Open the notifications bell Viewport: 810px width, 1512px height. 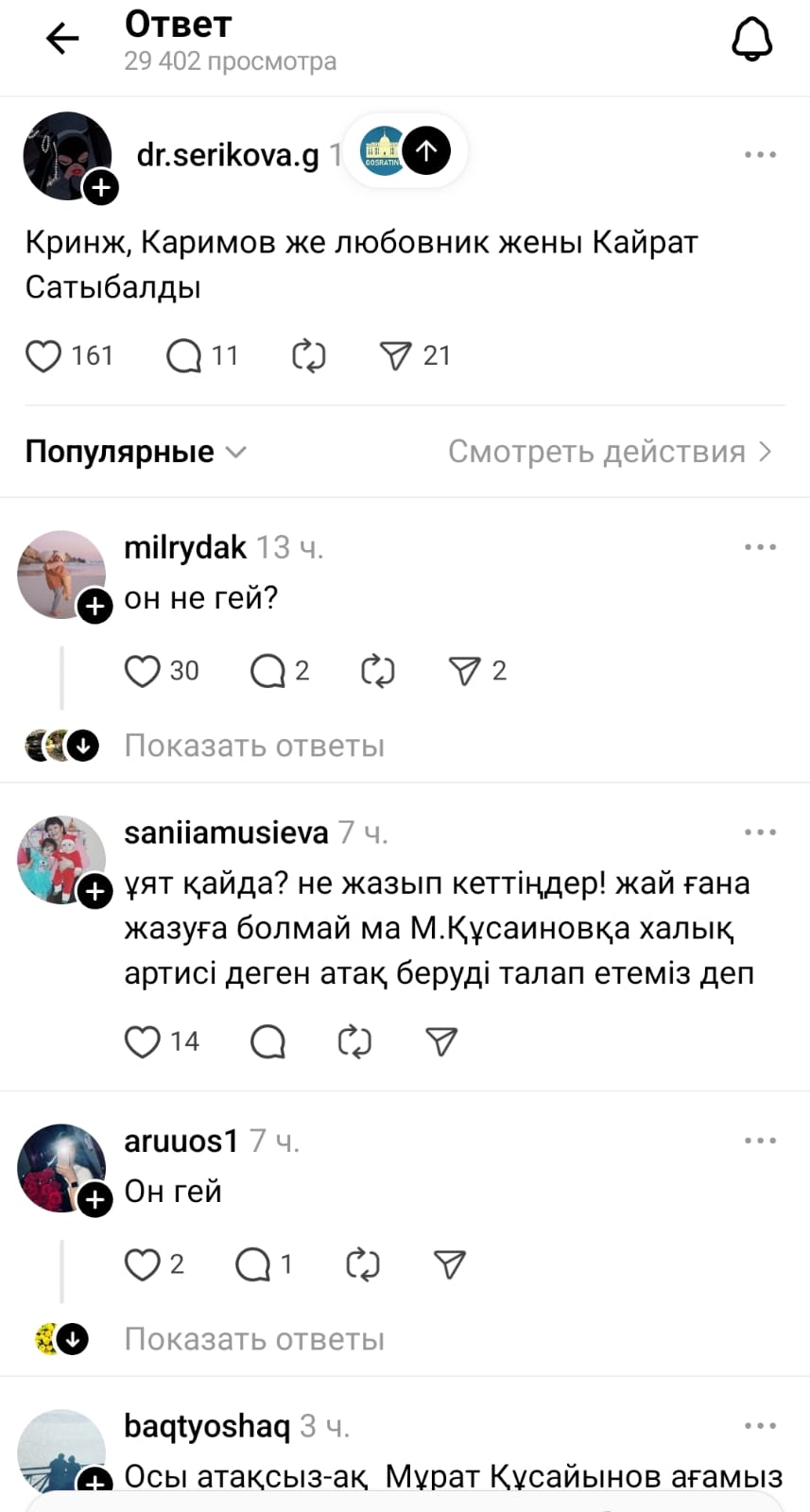click(x=752, y=40)
